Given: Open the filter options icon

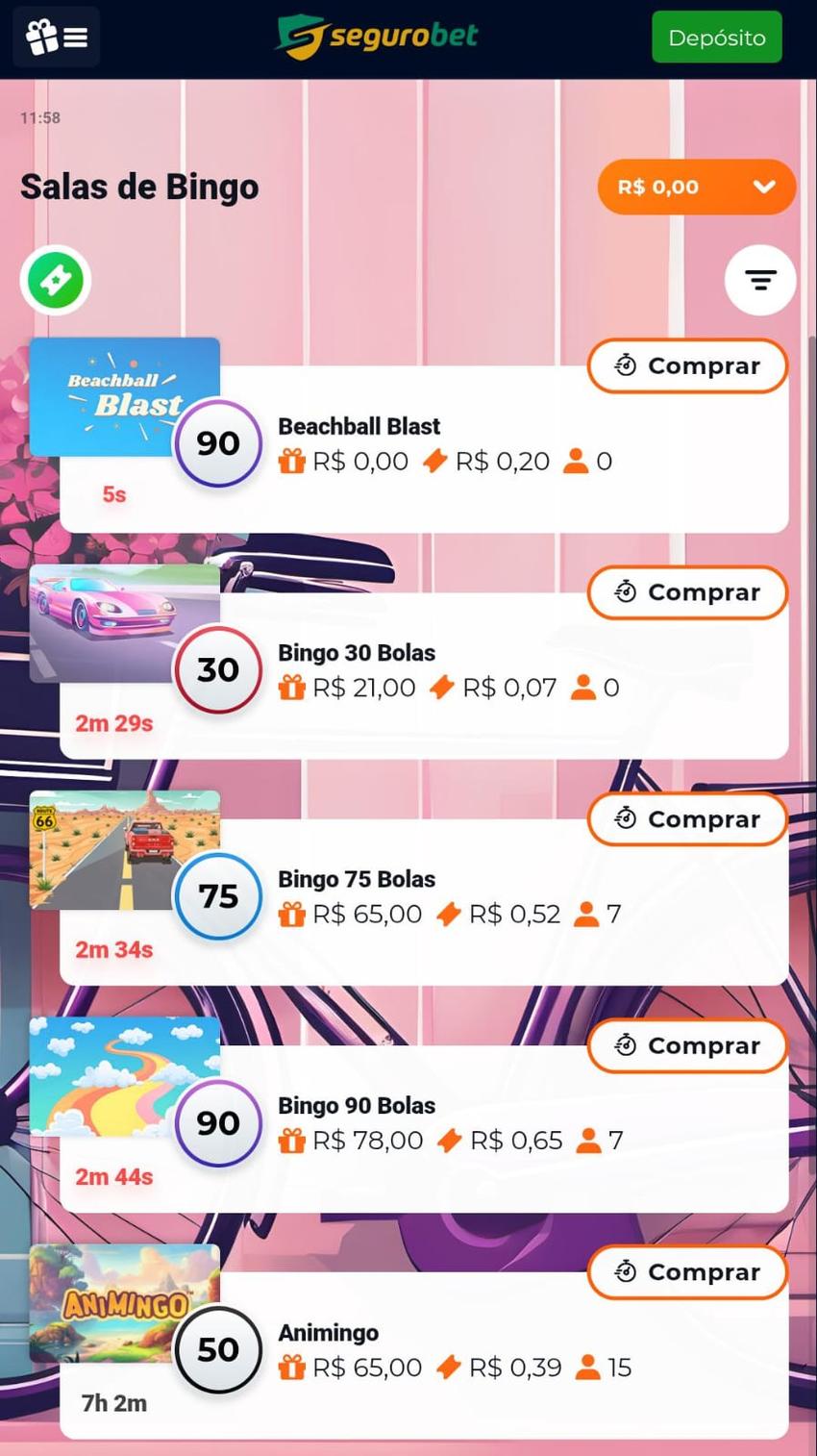Looking at the screenshot, I should tap(760, 279).
